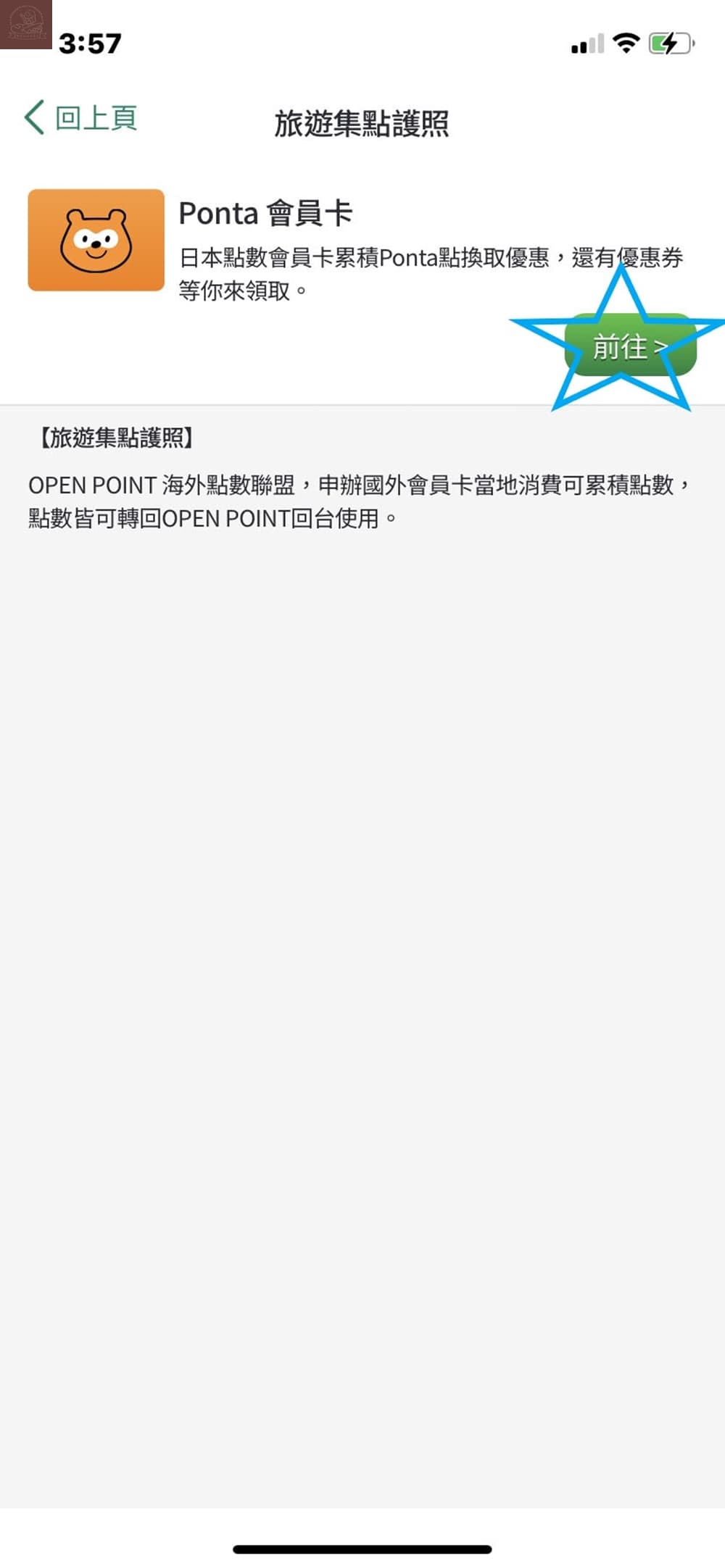Select the OPEN POINT description text
Viewport: 725px width, 1568px height.
point(359,500)
